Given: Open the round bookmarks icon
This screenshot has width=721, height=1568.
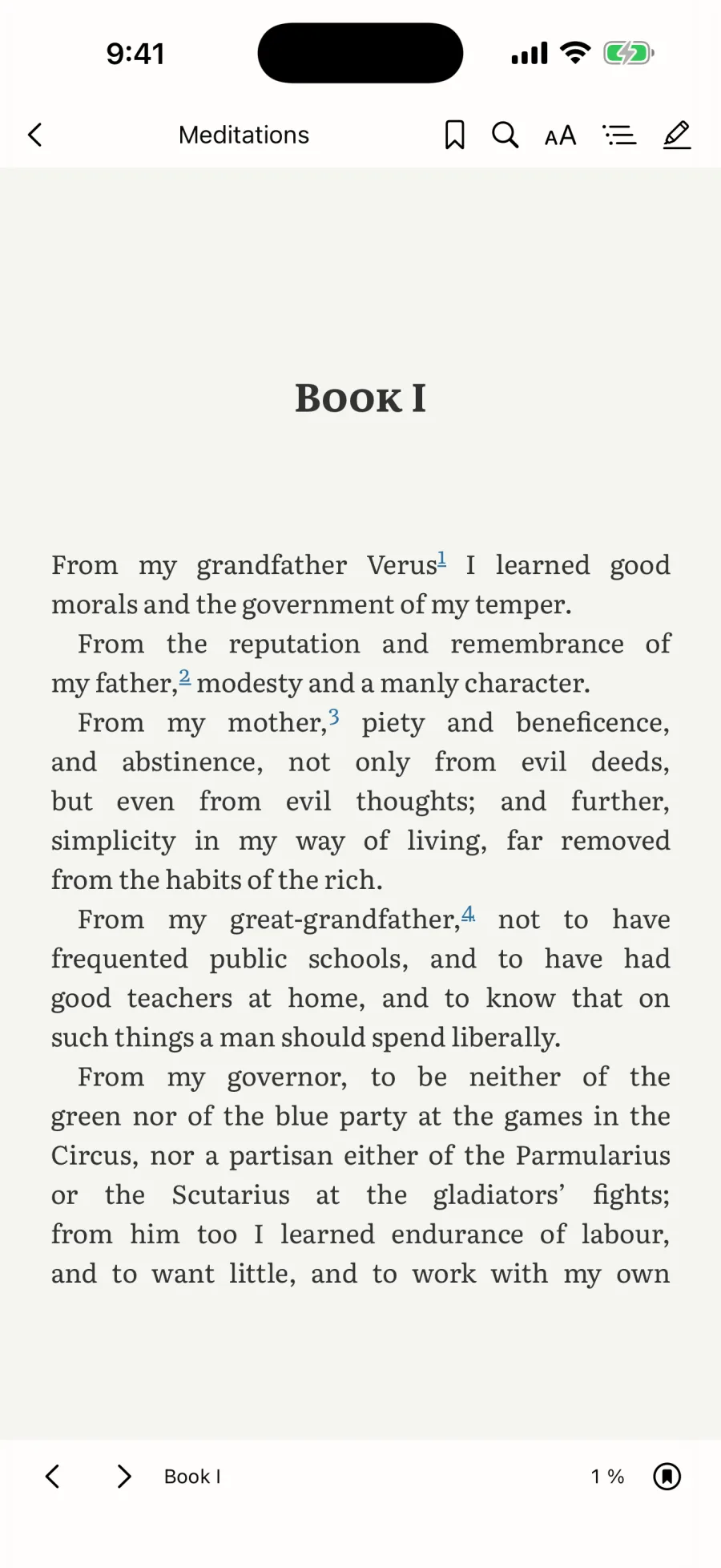Looking at the screenshot, I should pos(667,1477).
